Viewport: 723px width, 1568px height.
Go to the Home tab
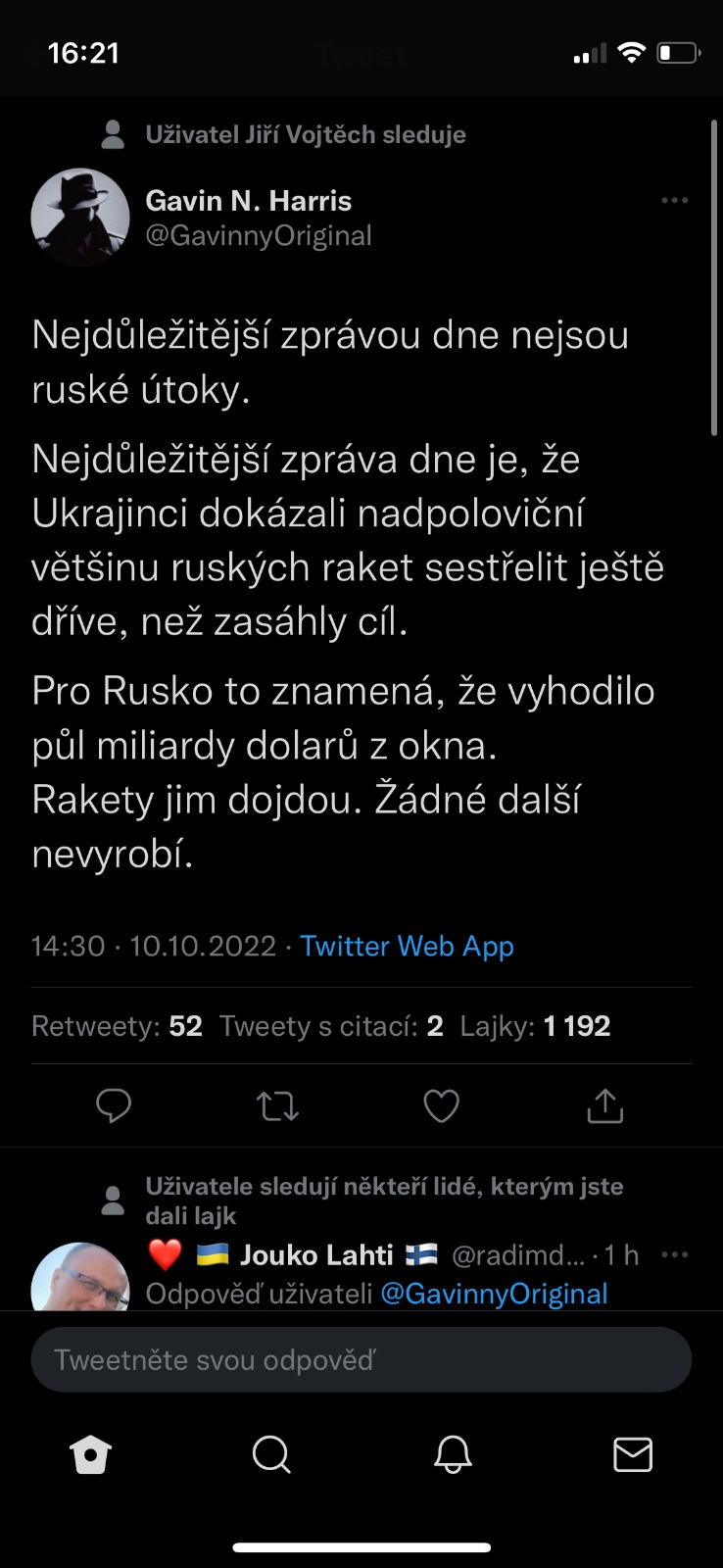point(90,1455)
